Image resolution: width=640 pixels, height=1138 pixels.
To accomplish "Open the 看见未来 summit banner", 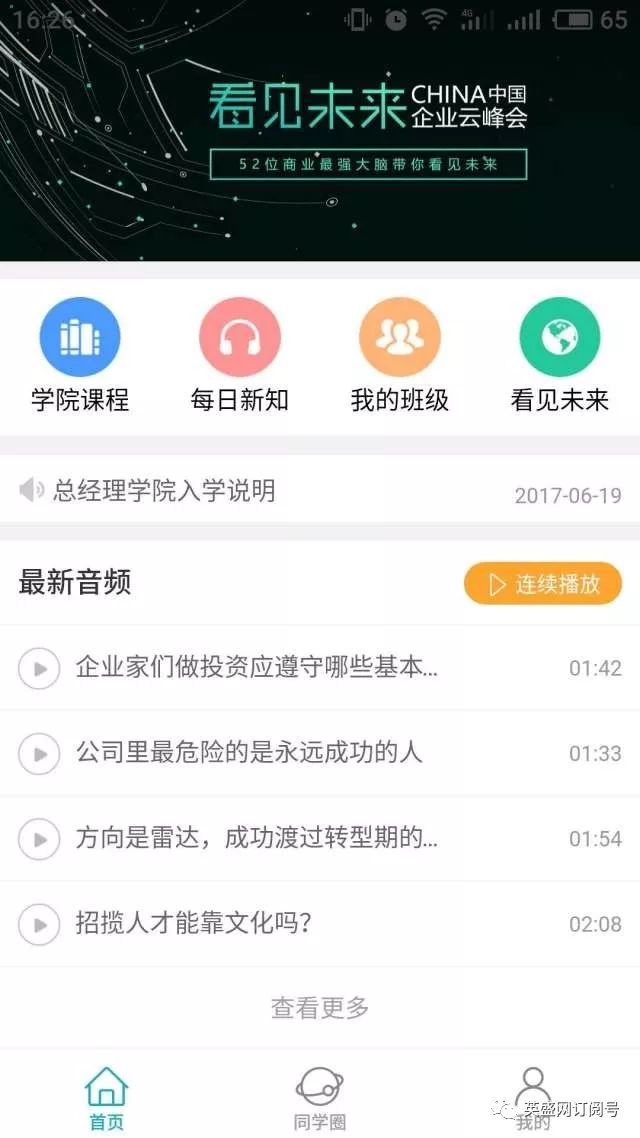I will coord(320,131).
